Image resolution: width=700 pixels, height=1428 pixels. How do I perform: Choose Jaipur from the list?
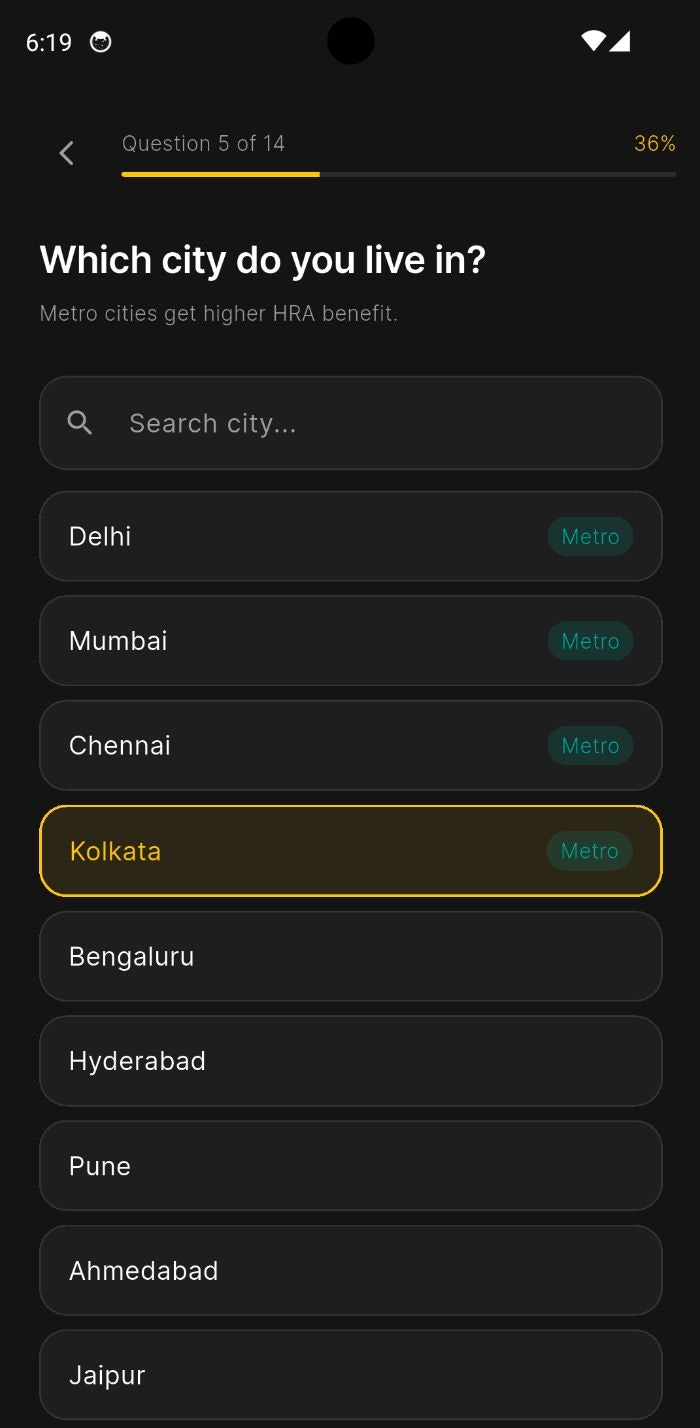pyautogui.click(x=350, y=1375)
